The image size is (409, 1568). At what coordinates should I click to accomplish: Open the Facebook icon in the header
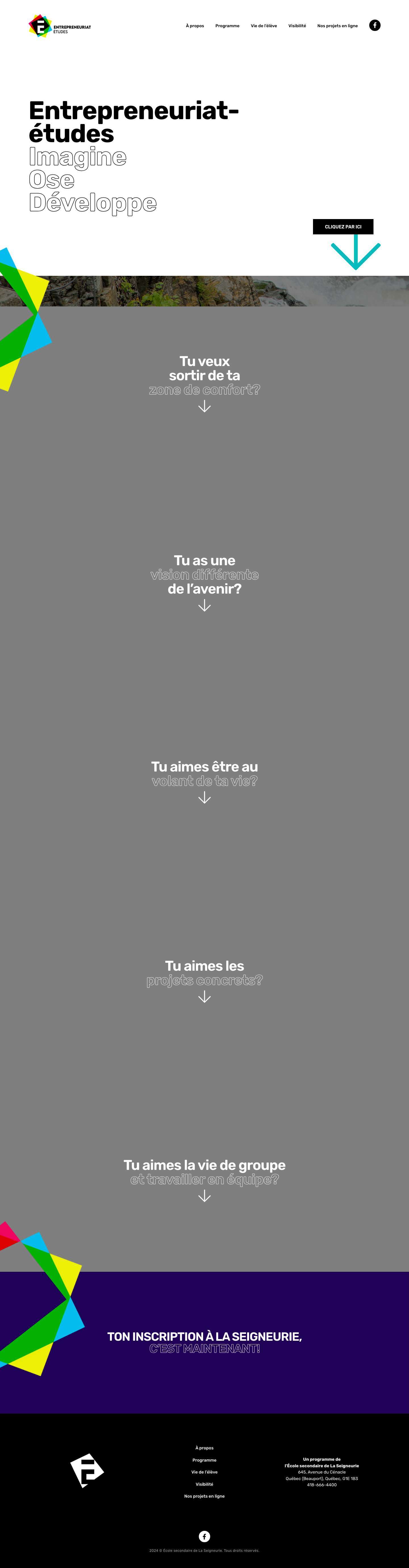tap(375, 26)
